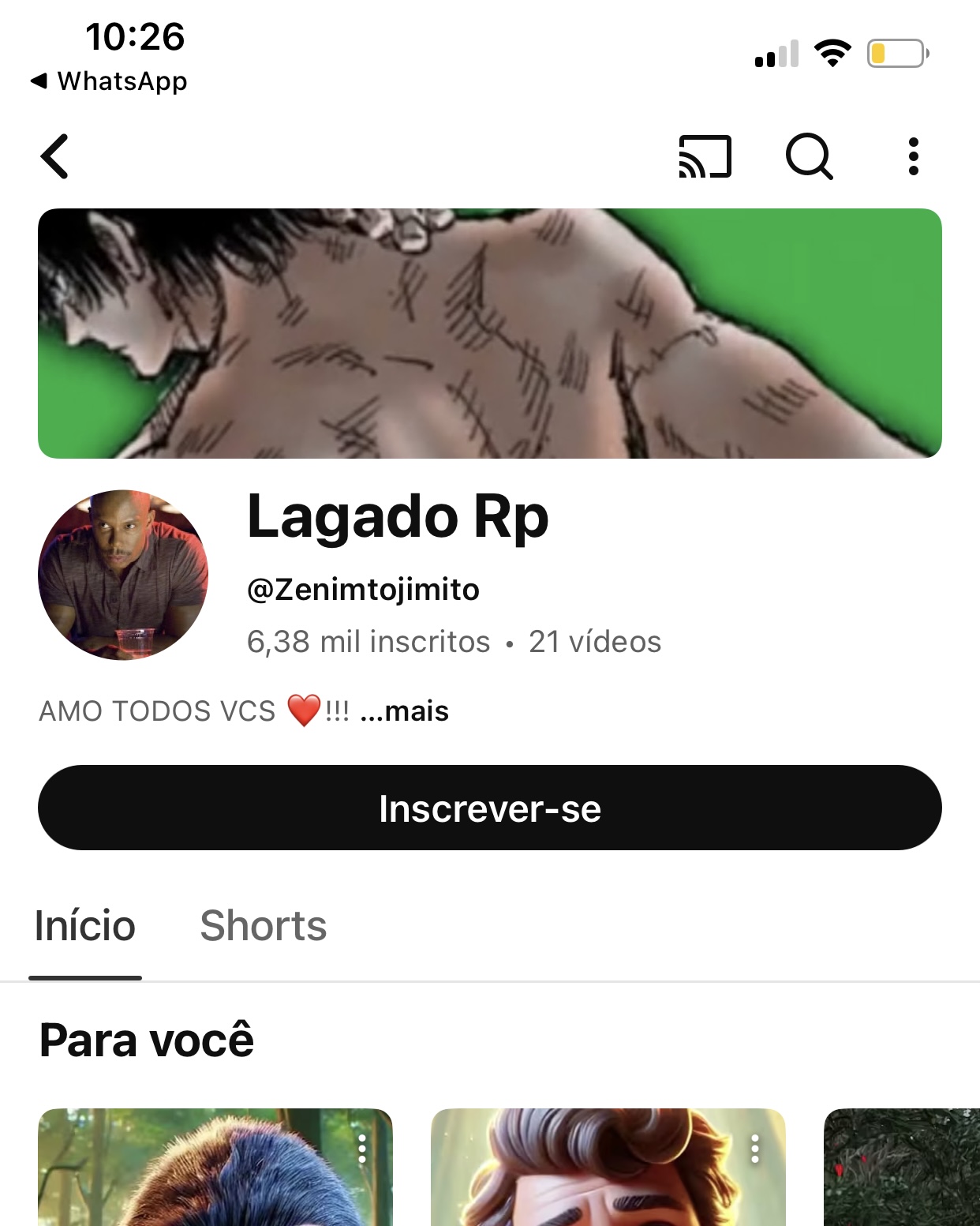
Task: Open the cast to device icon
Action: tap(705, 156)
